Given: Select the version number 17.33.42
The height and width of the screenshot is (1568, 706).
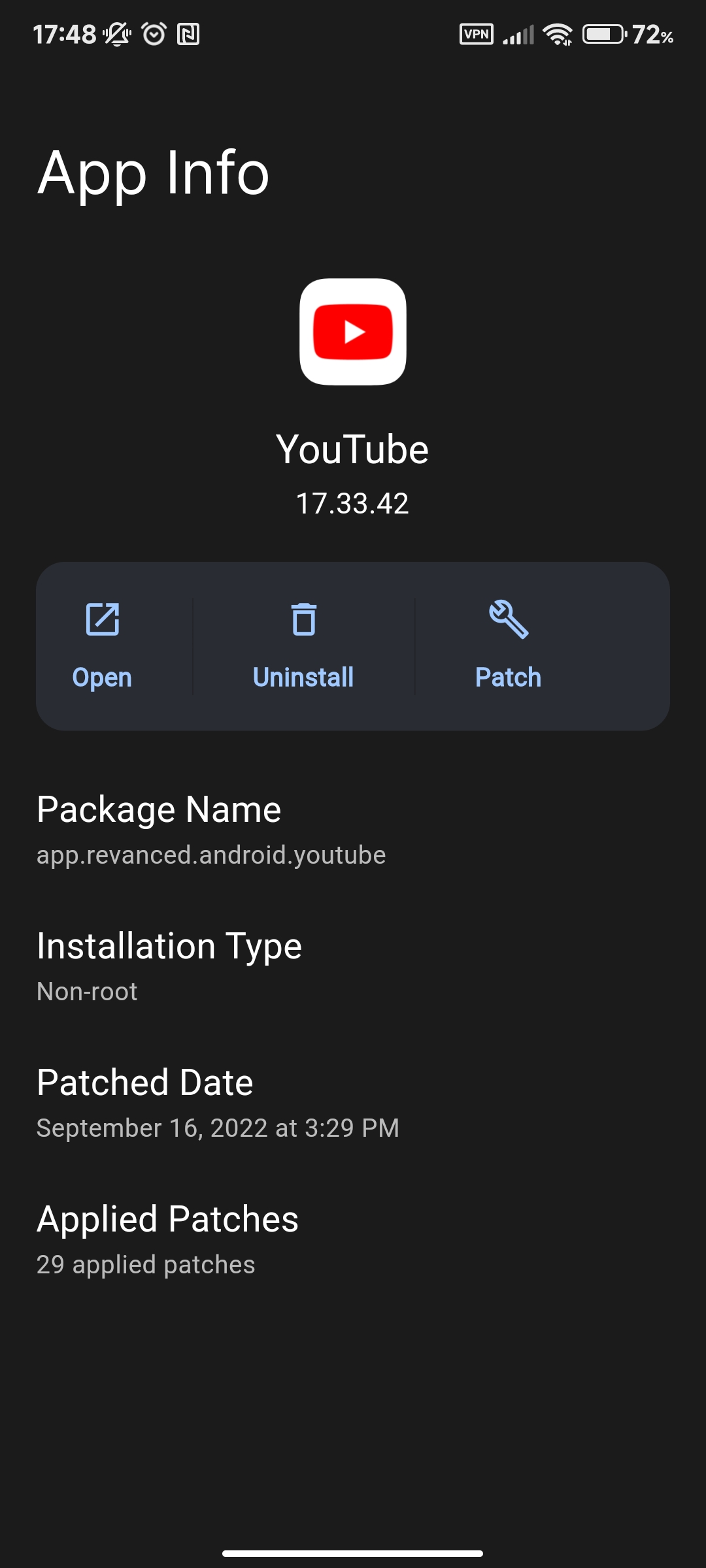Looking at the screenshot, I should [x=352, y=502].
